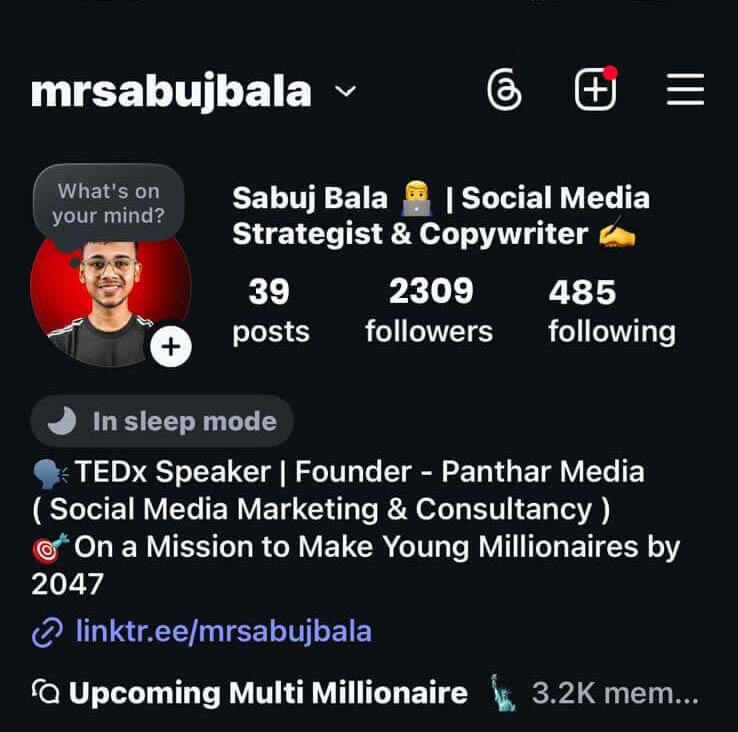This screenshot has width=738, height=732.
Task: Create a new post with plus icon
Action: [x=594, y=91]
